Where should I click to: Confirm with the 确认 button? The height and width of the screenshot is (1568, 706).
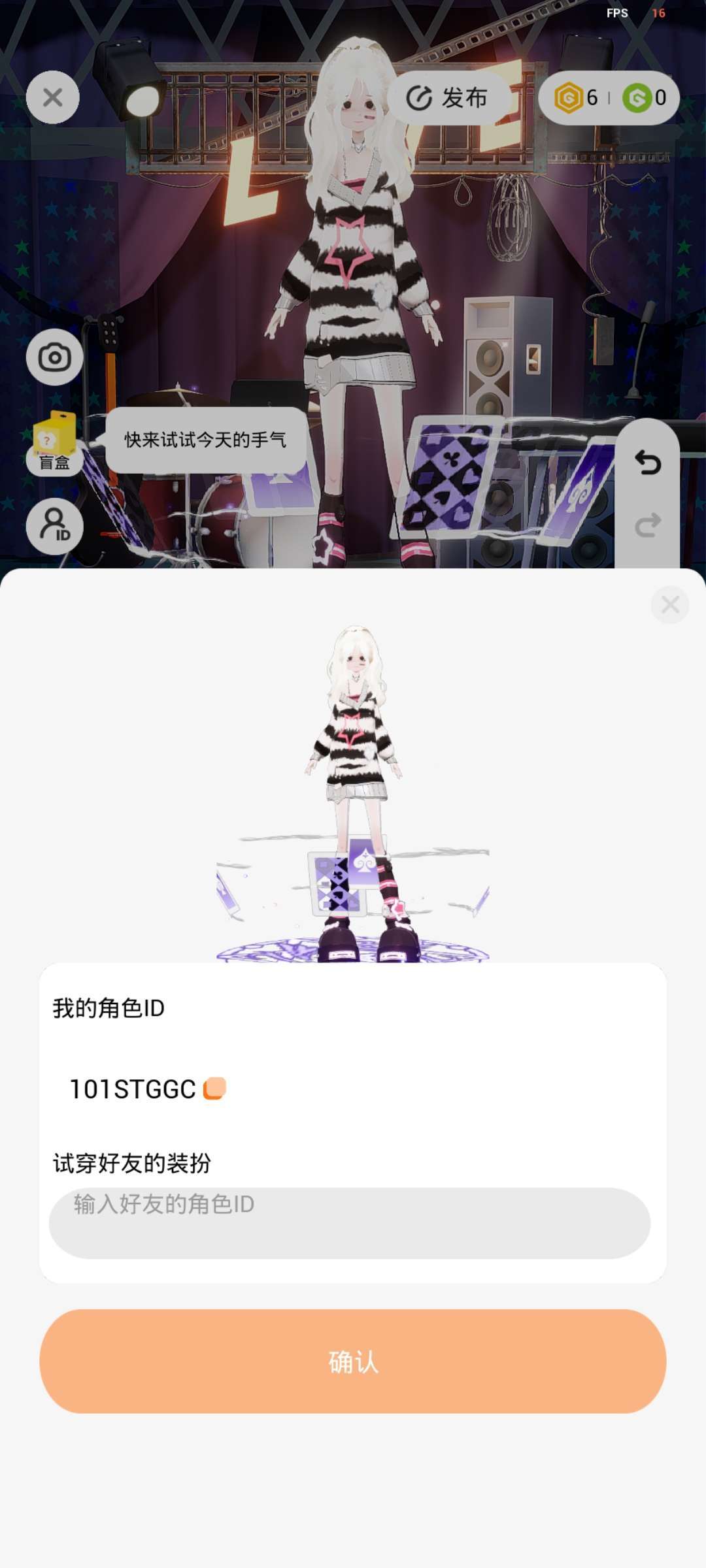(353, 1362)
